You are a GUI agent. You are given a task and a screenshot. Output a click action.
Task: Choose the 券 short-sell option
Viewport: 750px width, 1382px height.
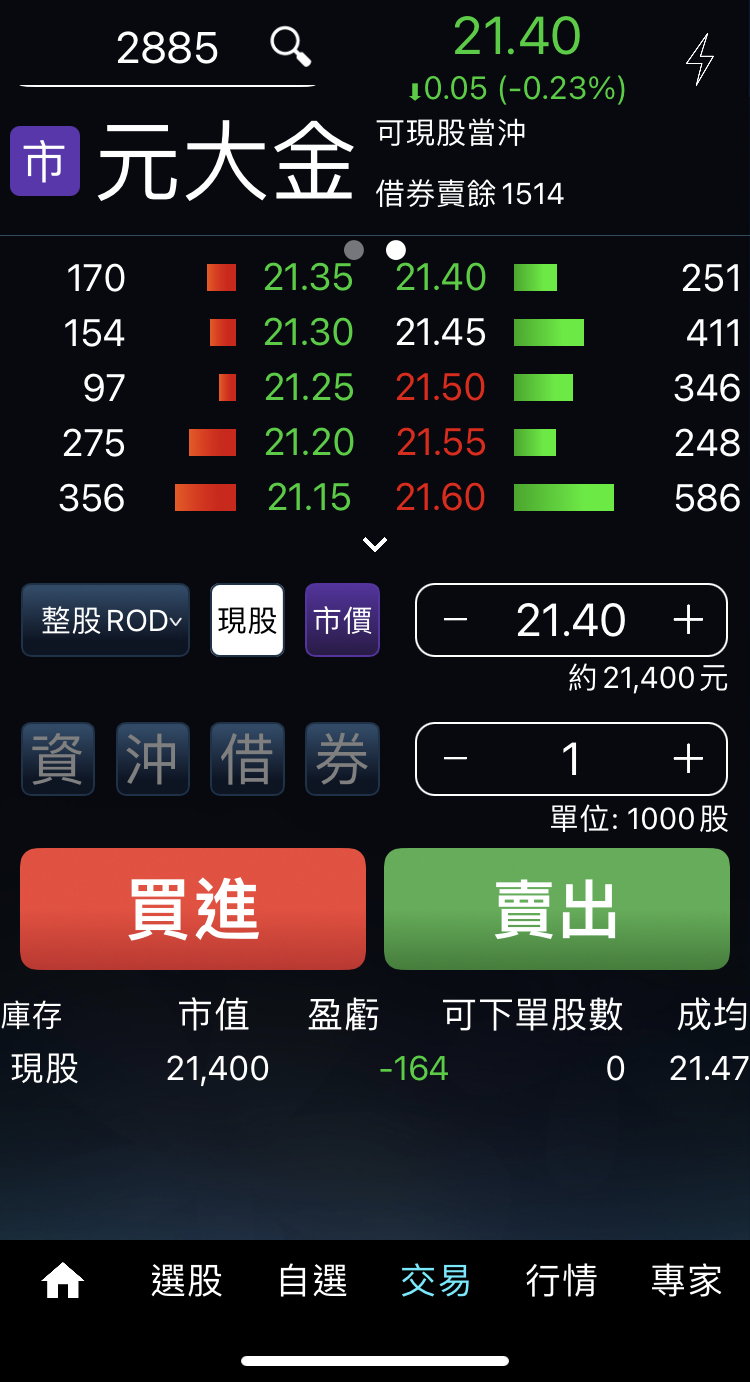click(x=342, y=759)
